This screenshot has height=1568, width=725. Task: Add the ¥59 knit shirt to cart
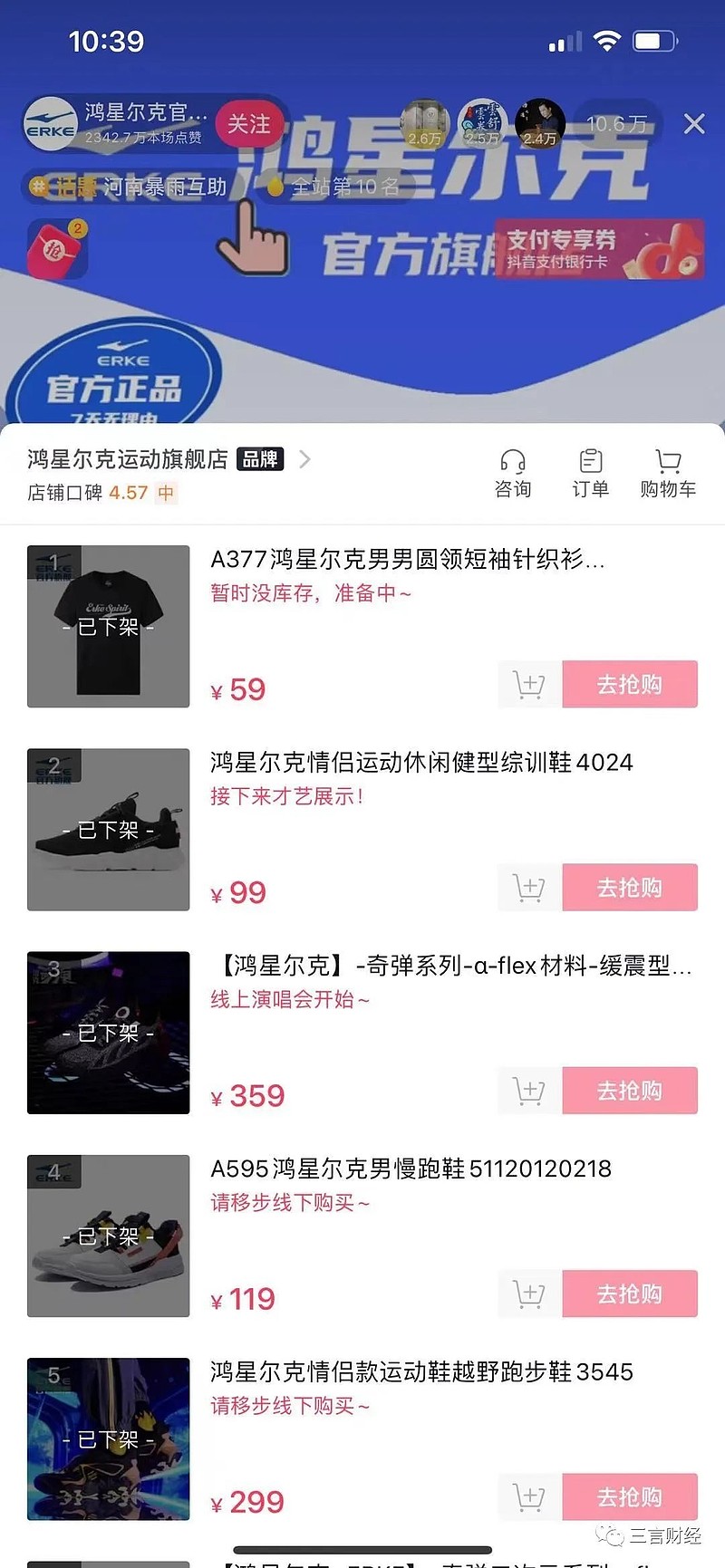tap(529, 684)
